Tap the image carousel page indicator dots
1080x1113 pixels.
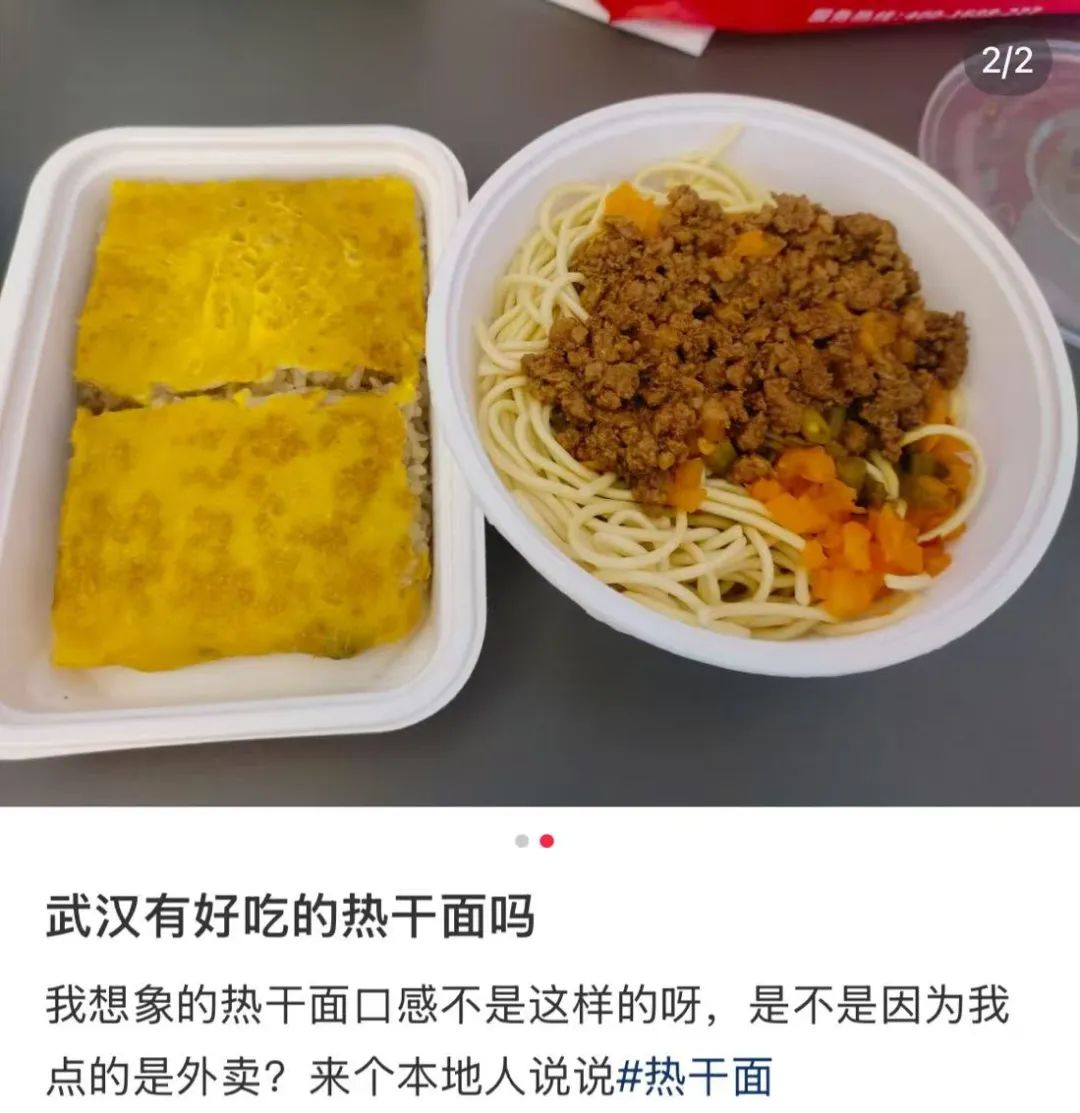click(534, 841)
